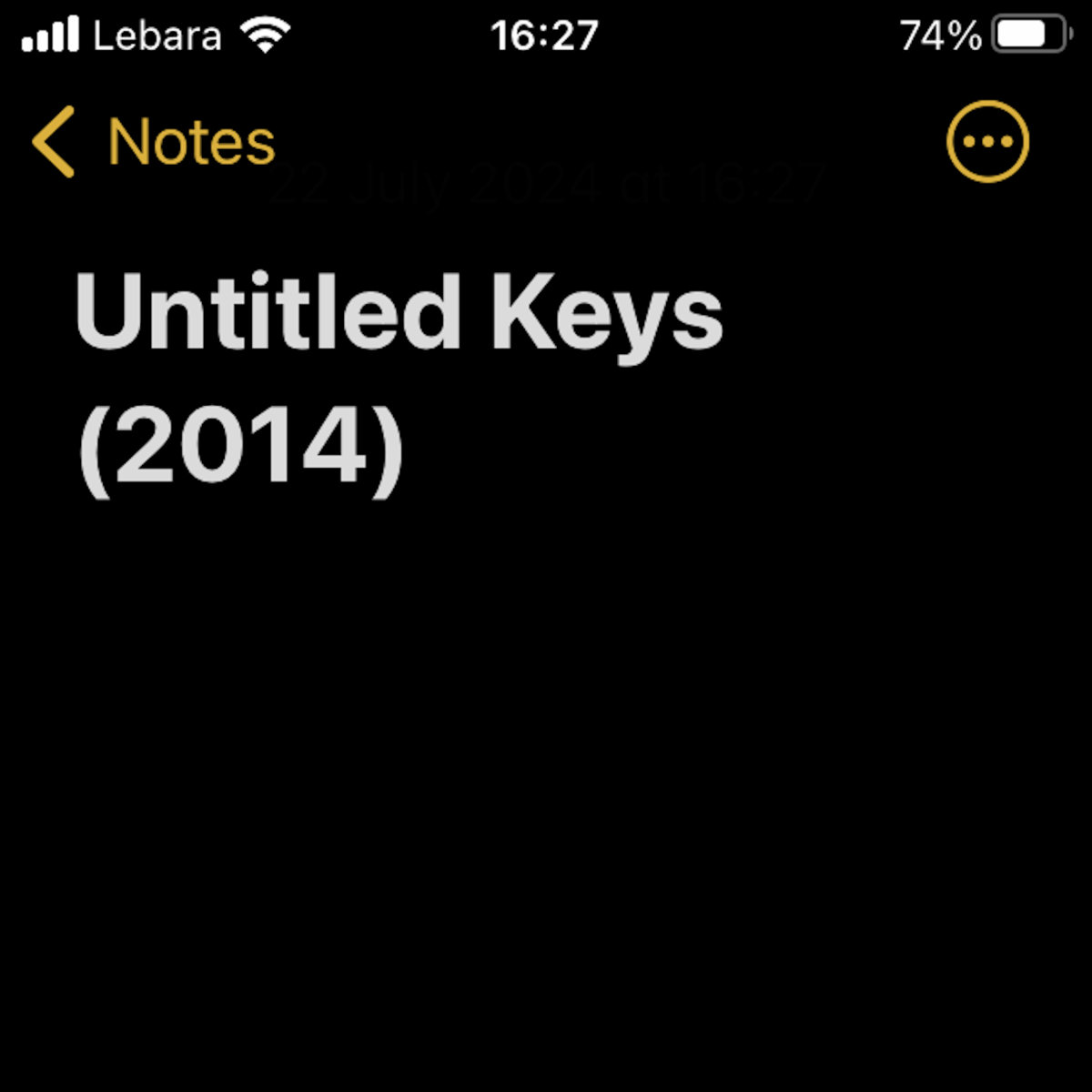Go back to the Notes list
The image size is (1092, 1092).
tap(153, 142)
